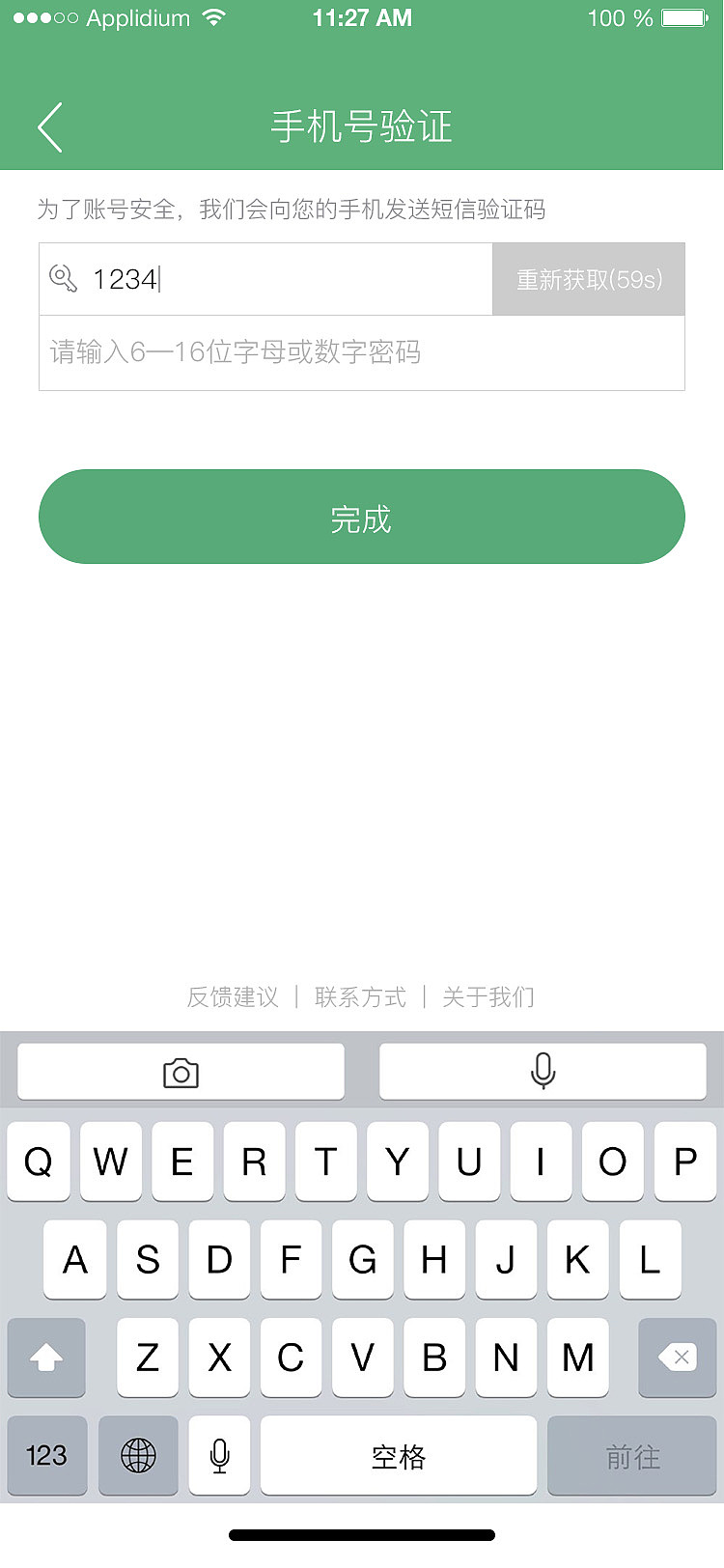The height and width of the screenshot is (1568, 724).
Task: Switch keyboards using the globe icon
Action: [138, 1456]
